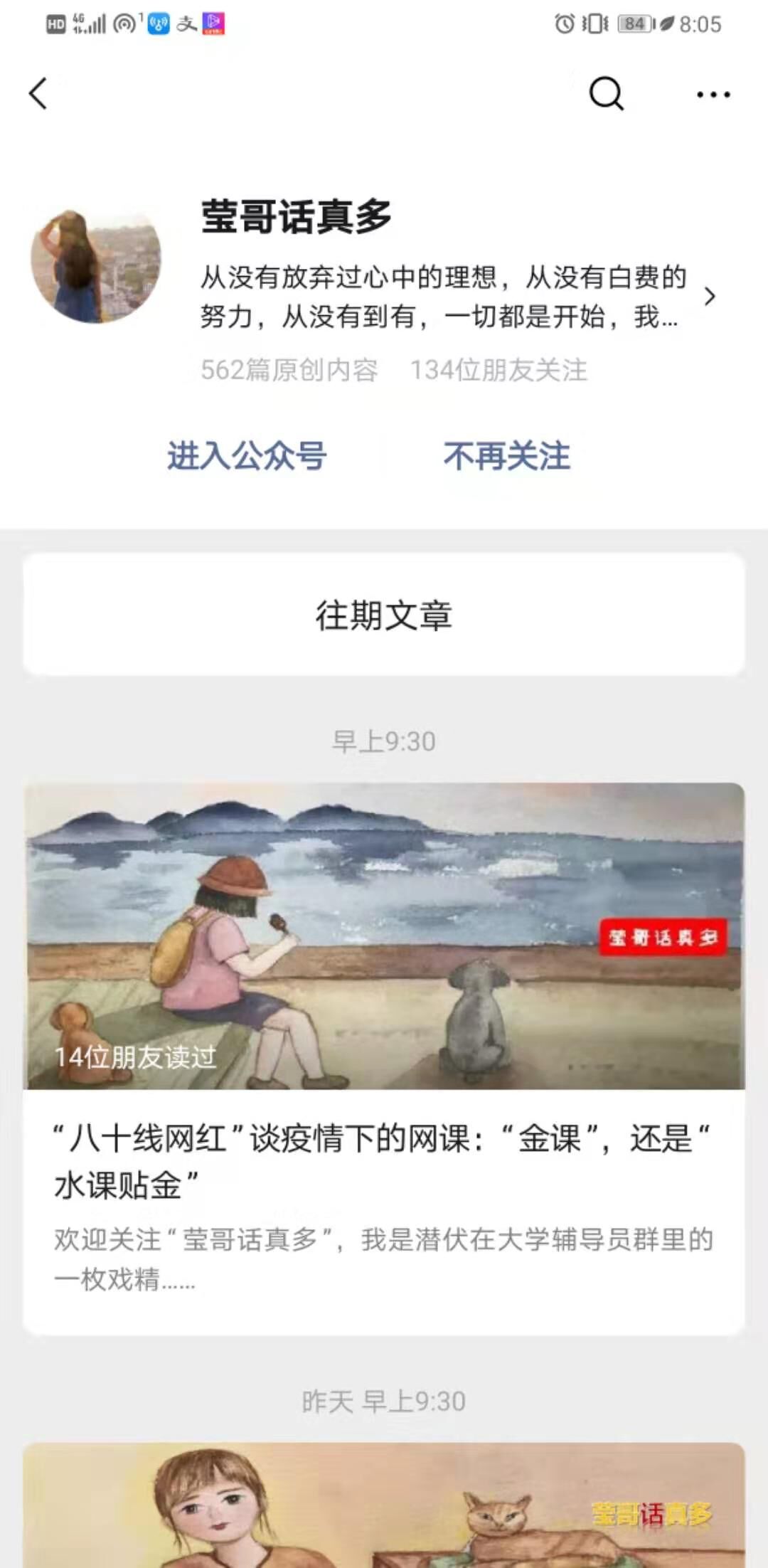
Task: Expand the account description with the chevron
Action: pos(709,297)
